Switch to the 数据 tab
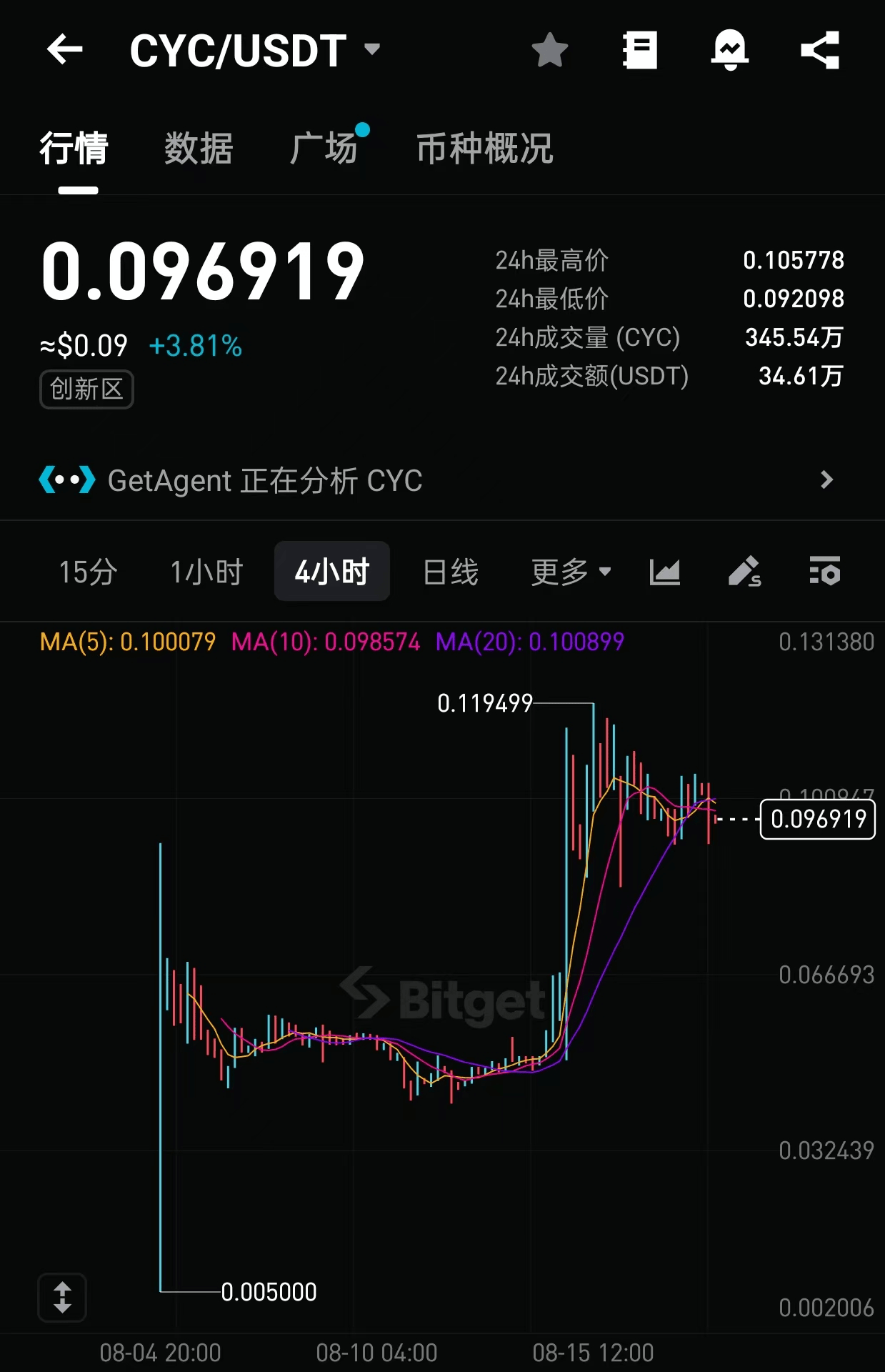885x1372 pixels. [199, 149]
